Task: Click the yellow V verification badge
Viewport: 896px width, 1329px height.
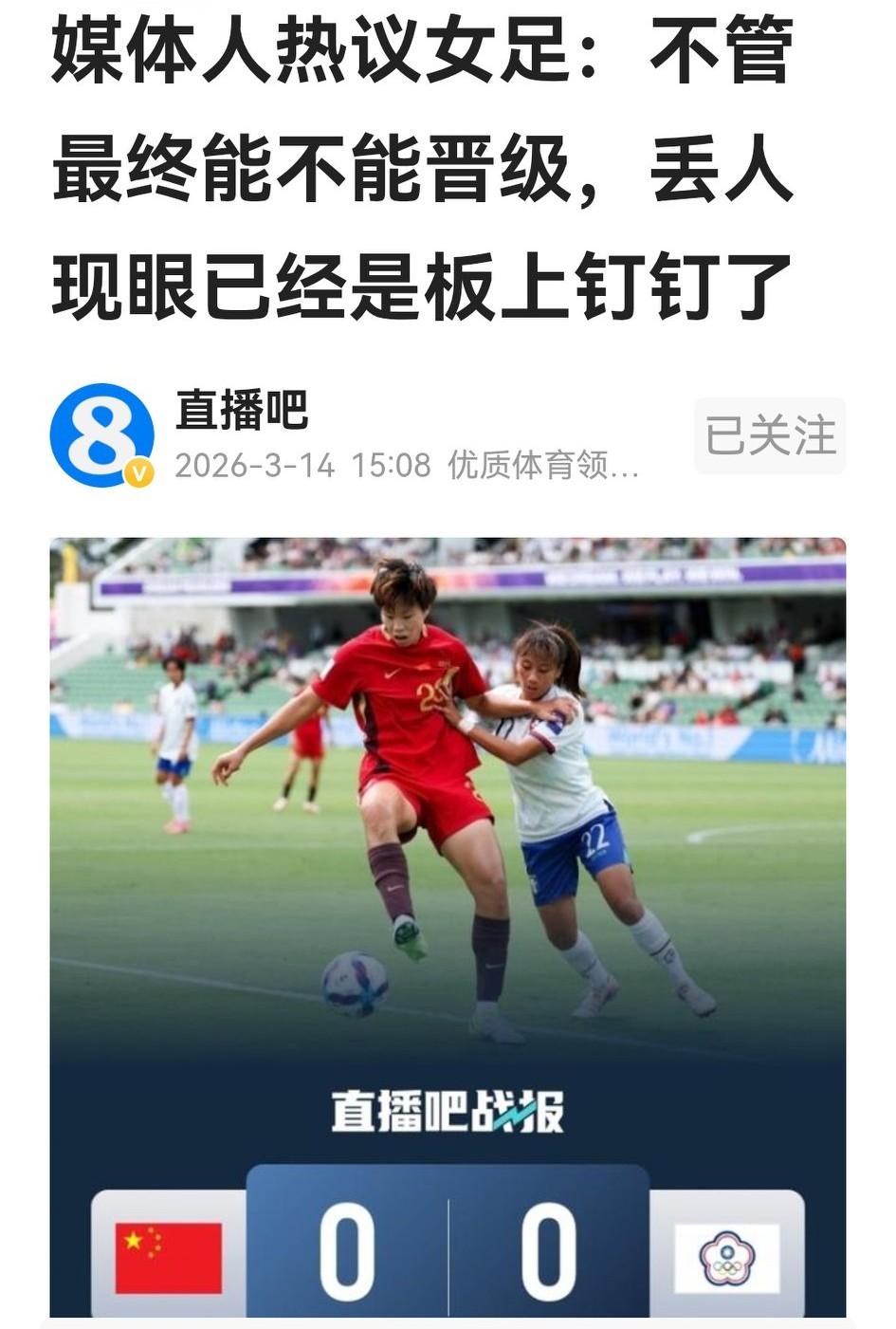Action: [x=137, y=471]
